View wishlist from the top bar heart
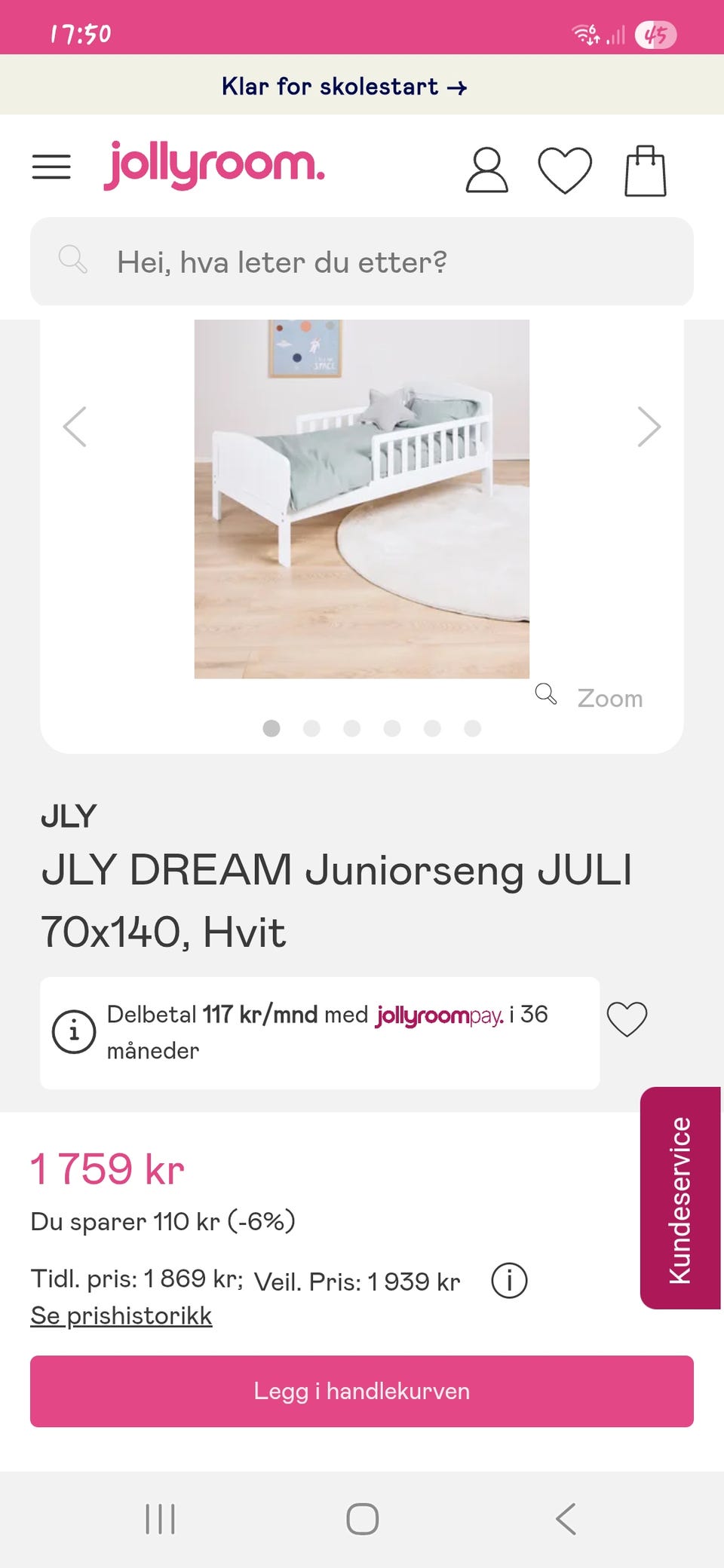The width and height of the screenshot is (724, 1568). (565, 170)
